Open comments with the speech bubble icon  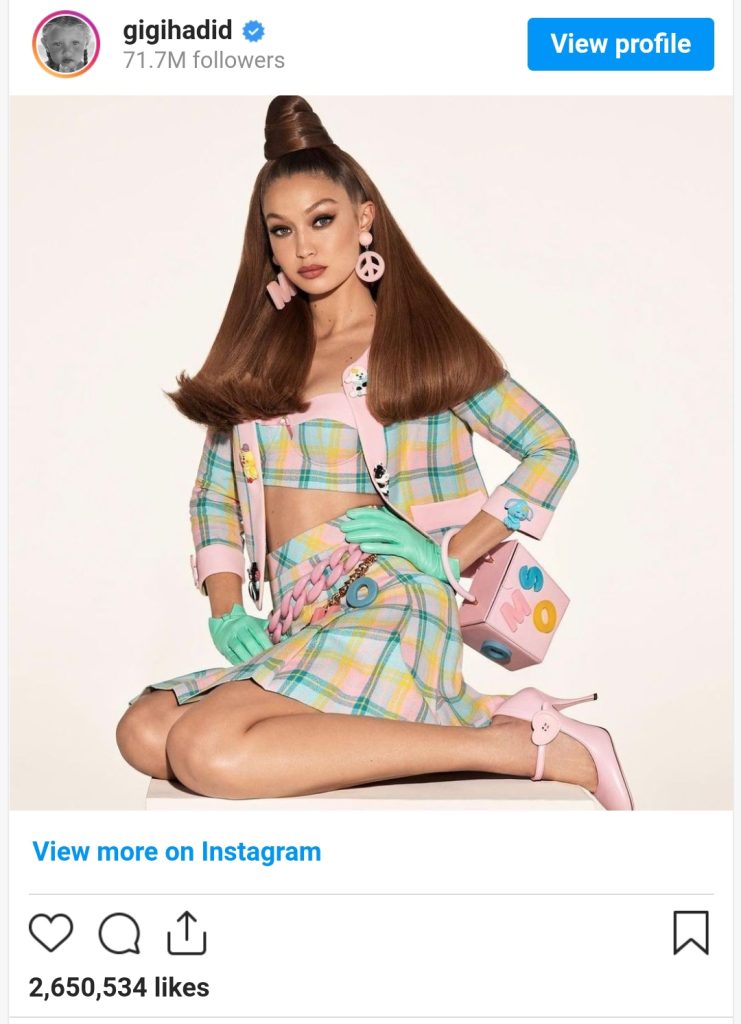coord(119,934)
